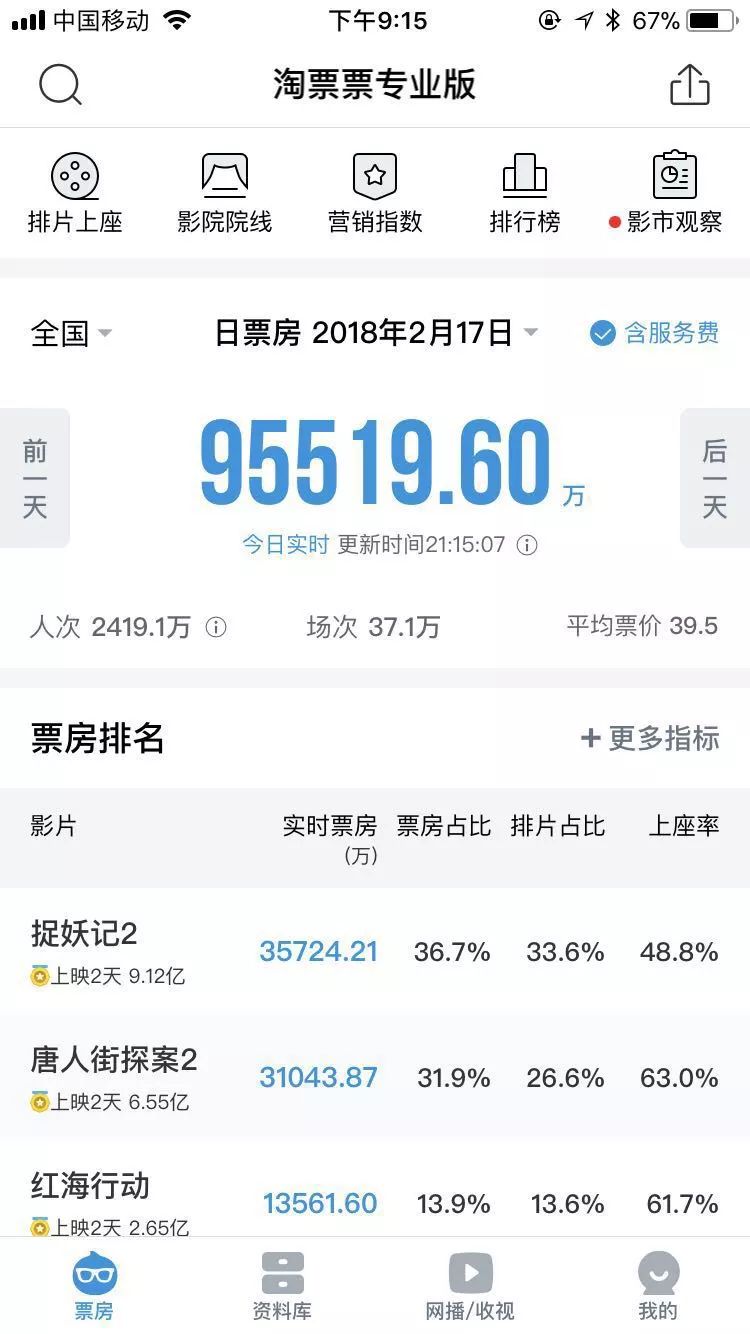This screenshot has width=750, height=1334.
Task: Open the search function
Action: [x=60, y=84]
